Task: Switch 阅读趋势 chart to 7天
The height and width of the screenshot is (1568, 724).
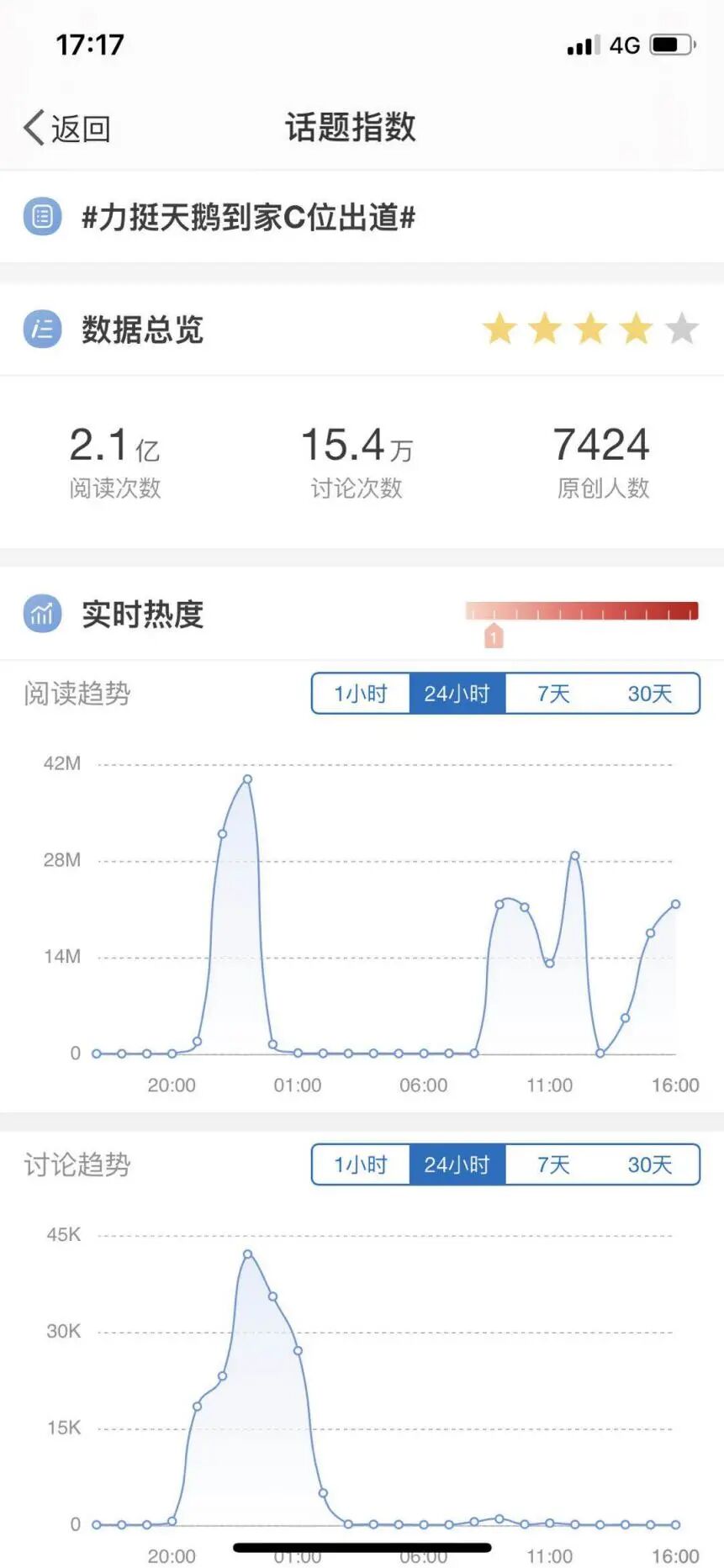Action: click(x=554, y=694)
